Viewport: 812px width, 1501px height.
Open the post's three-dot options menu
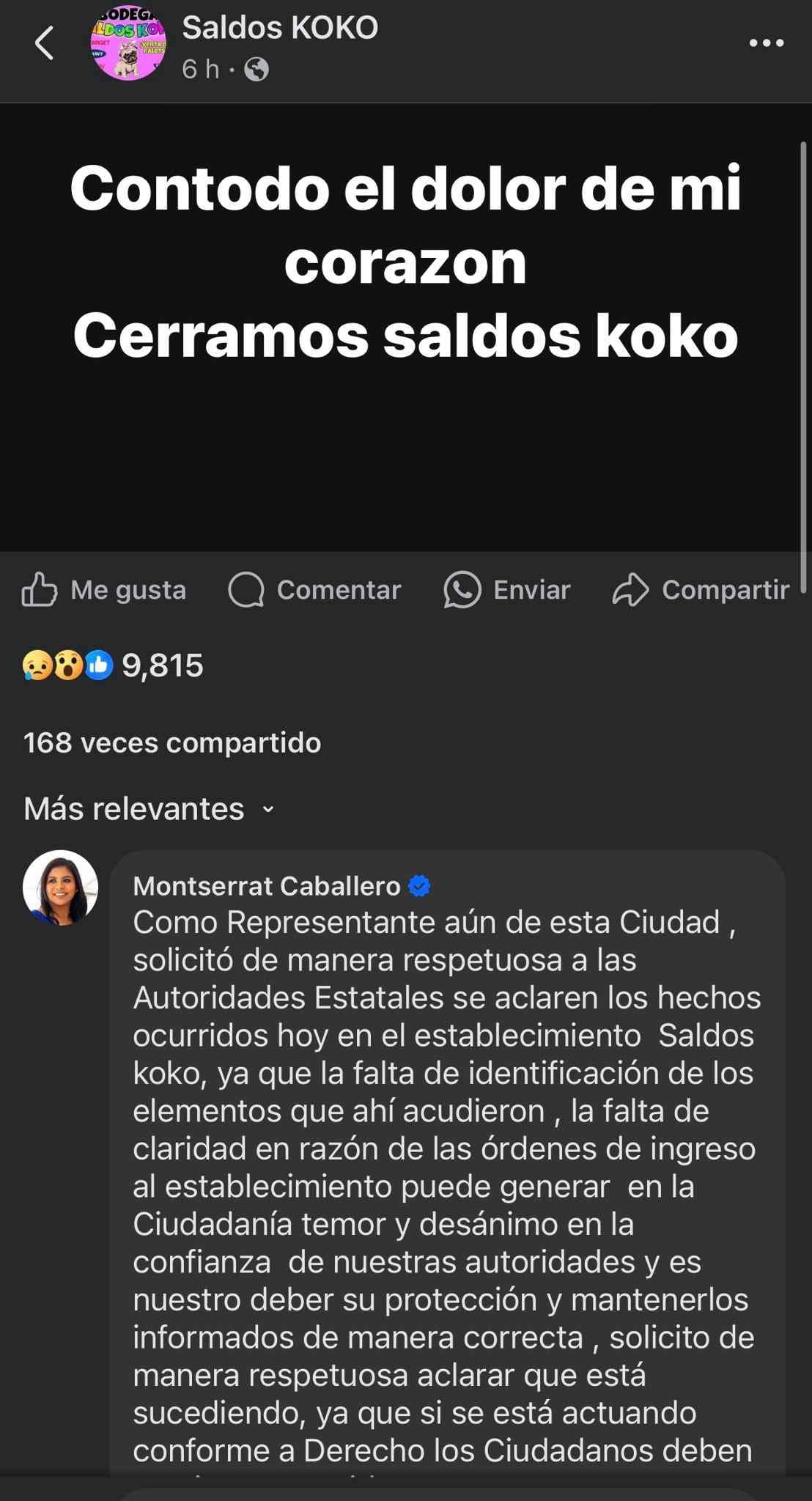(767, 43)
